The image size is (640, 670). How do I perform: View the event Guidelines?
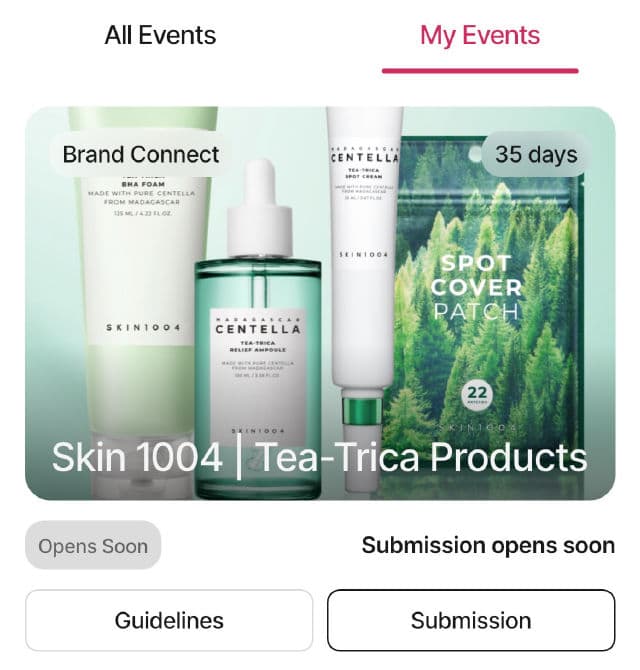coord(169,620)
